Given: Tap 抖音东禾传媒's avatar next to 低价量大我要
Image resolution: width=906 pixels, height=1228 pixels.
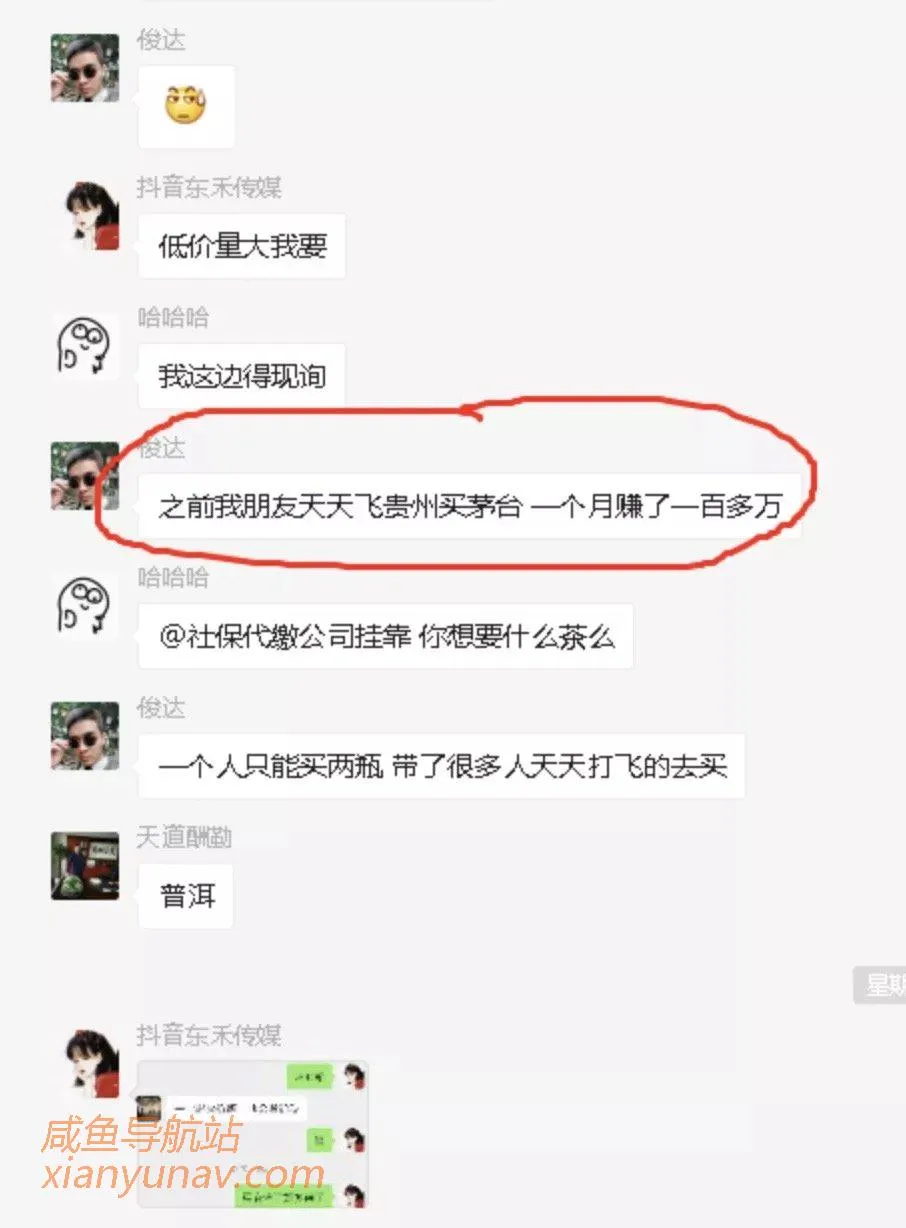Looking at the screenshot, I should click(x=85, y=216).
